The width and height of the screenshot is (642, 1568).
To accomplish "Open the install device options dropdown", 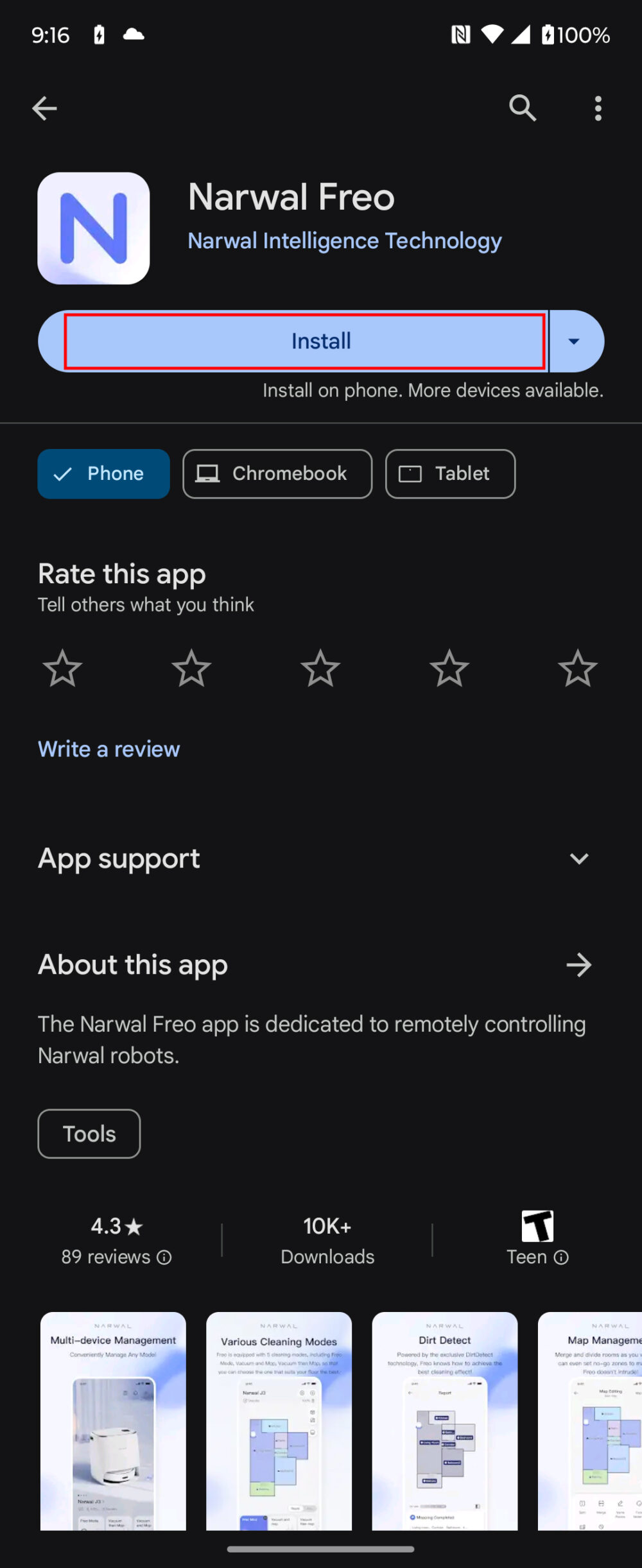I will (575, 341).
